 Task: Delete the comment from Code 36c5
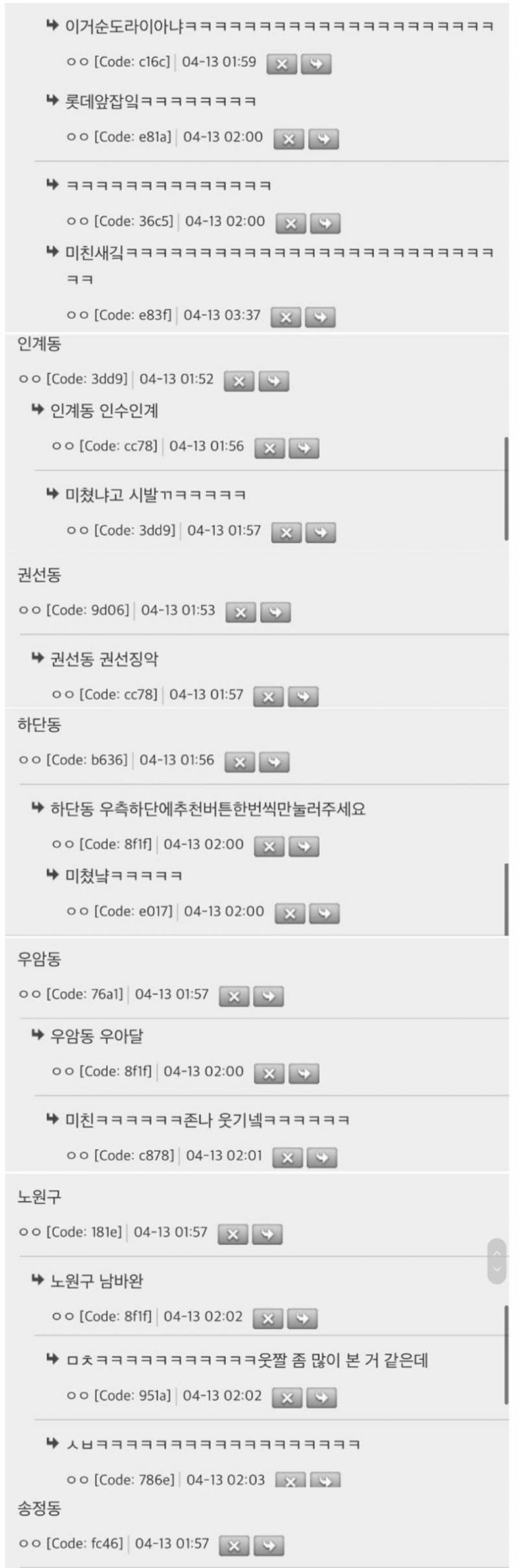tap(291, 223)
